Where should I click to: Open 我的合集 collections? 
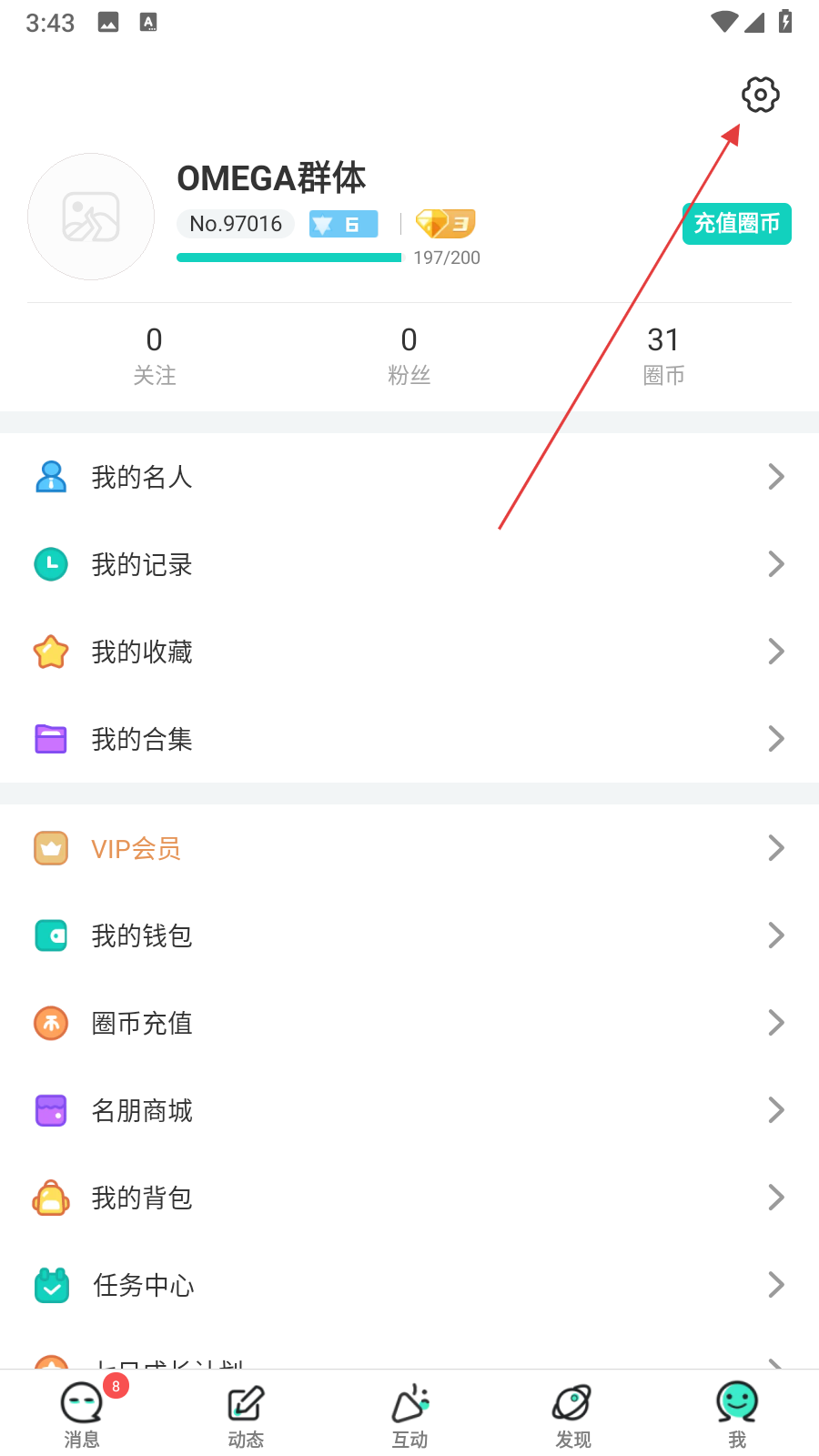(x=409, y=739)
